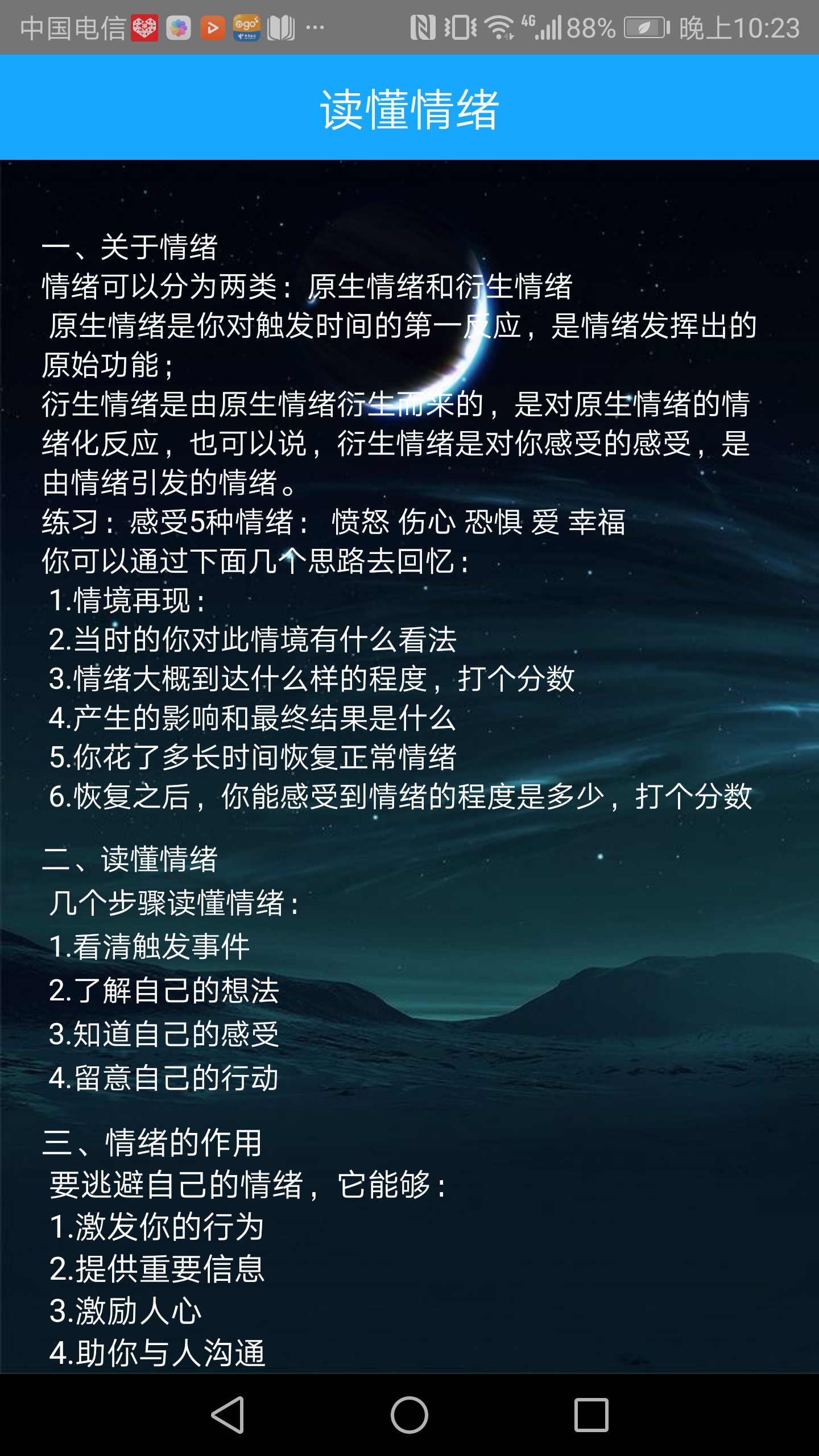Return to the home screen

point(409,1414)
